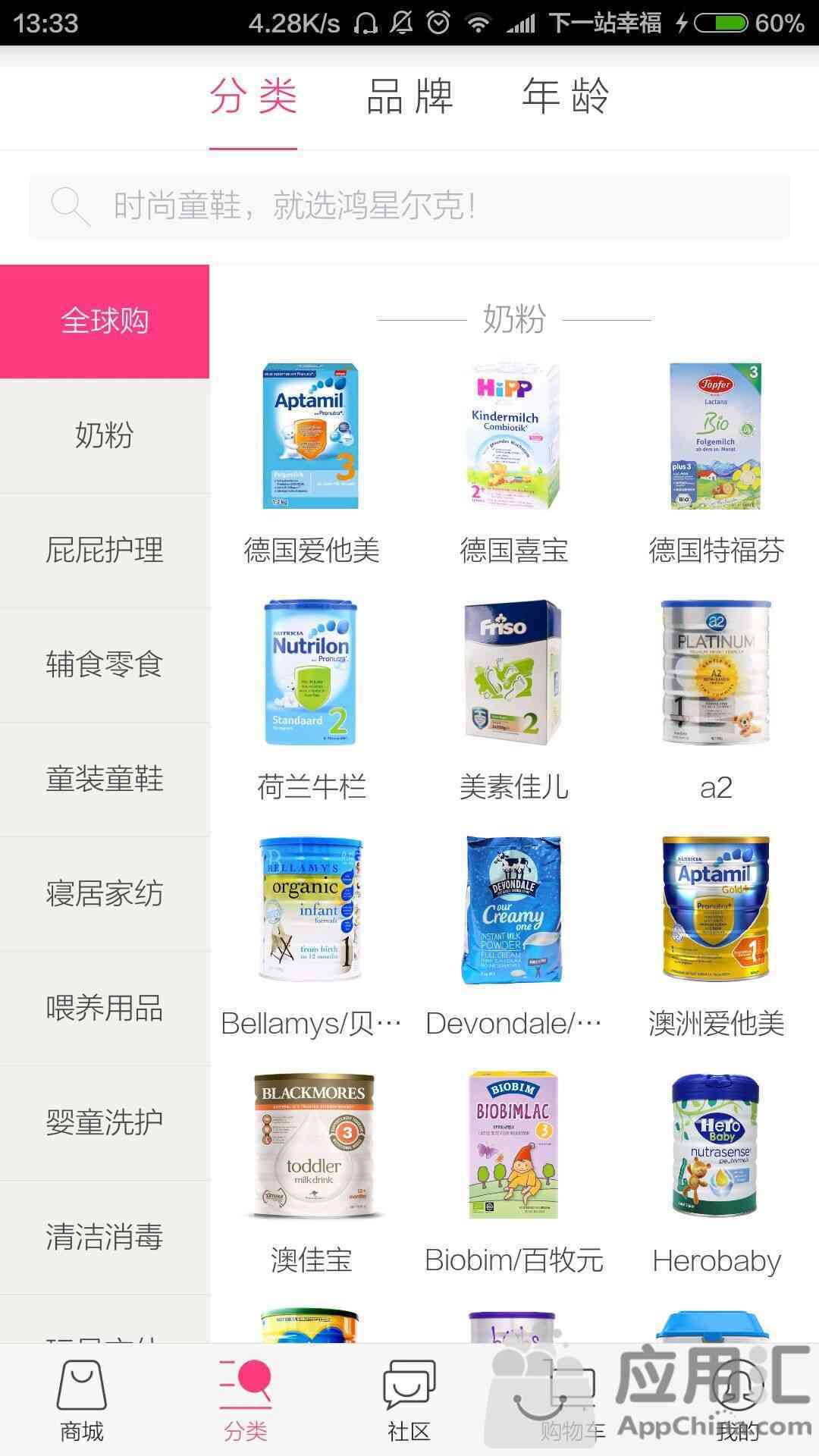Switch to the 品牌 tab

409,97
